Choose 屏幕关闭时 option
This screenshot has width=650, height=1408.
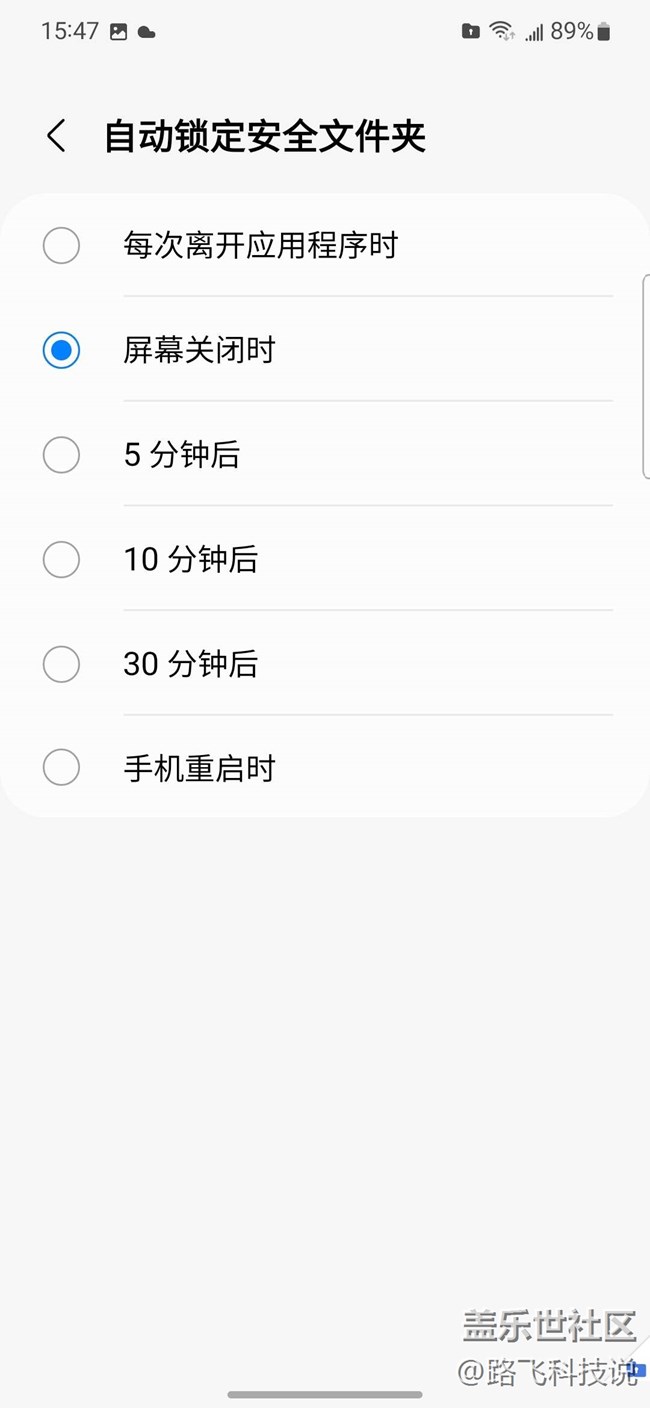325,350
